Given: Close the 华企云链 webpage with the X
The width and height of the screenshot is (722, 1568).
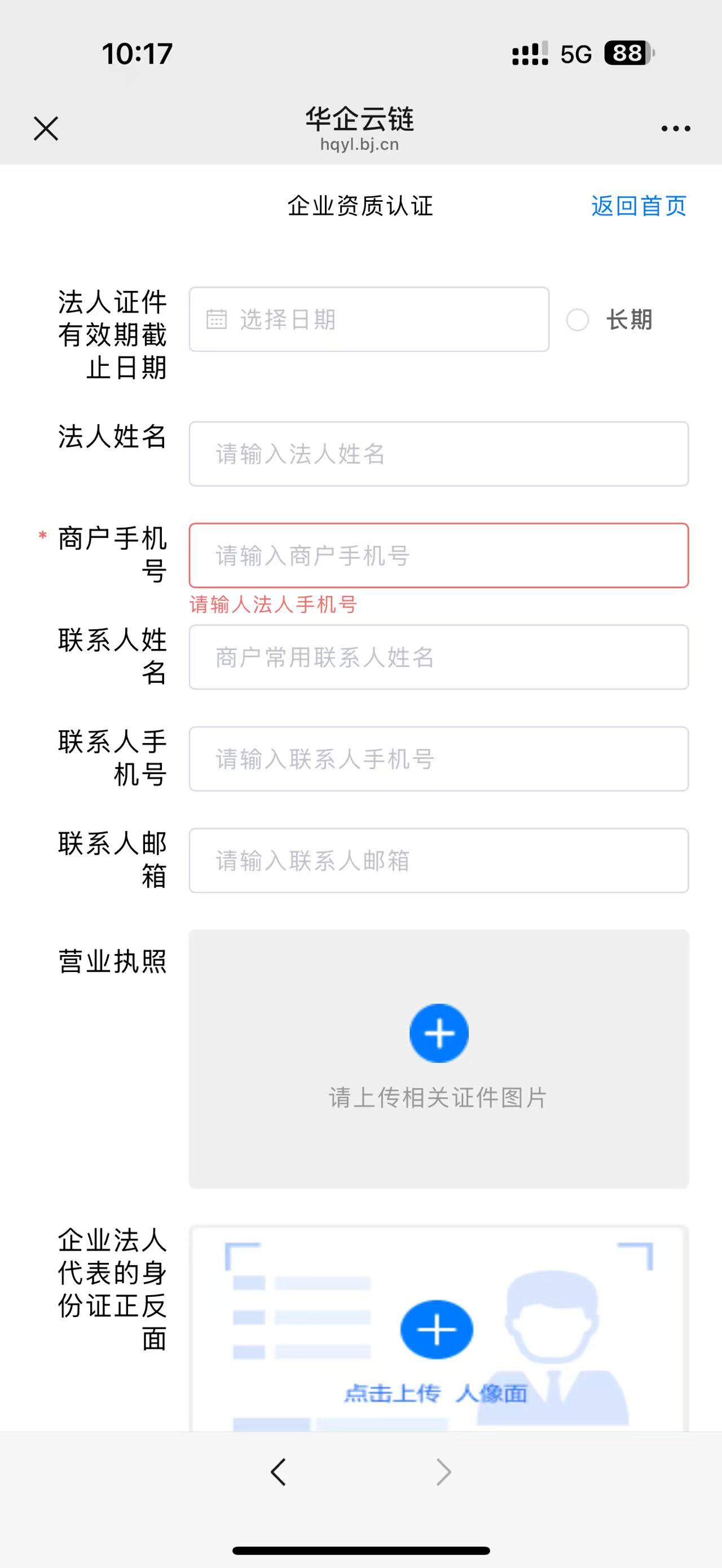Looking at the screenshot, I should pos(45,127).
